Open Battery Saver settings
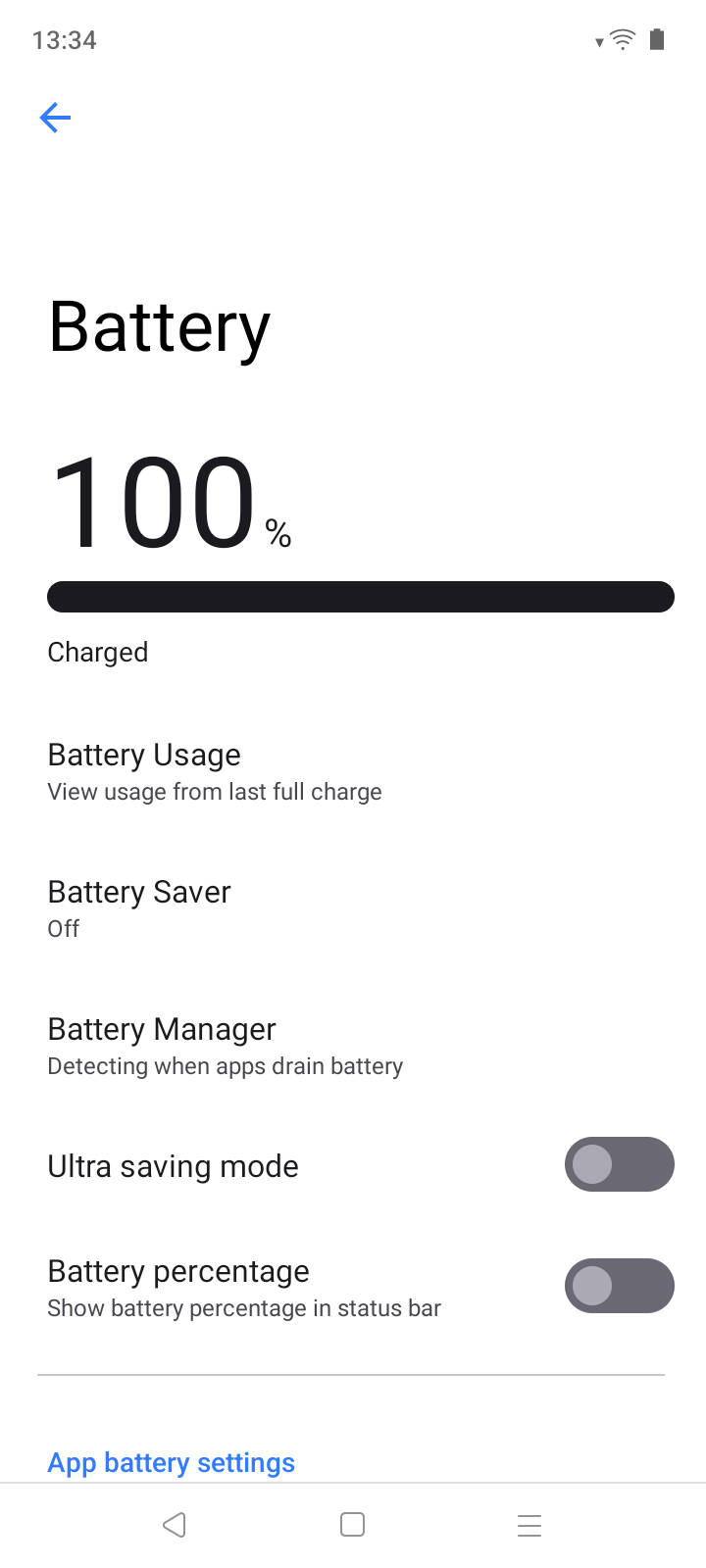The image size is (706, 1568). (139, 907)
